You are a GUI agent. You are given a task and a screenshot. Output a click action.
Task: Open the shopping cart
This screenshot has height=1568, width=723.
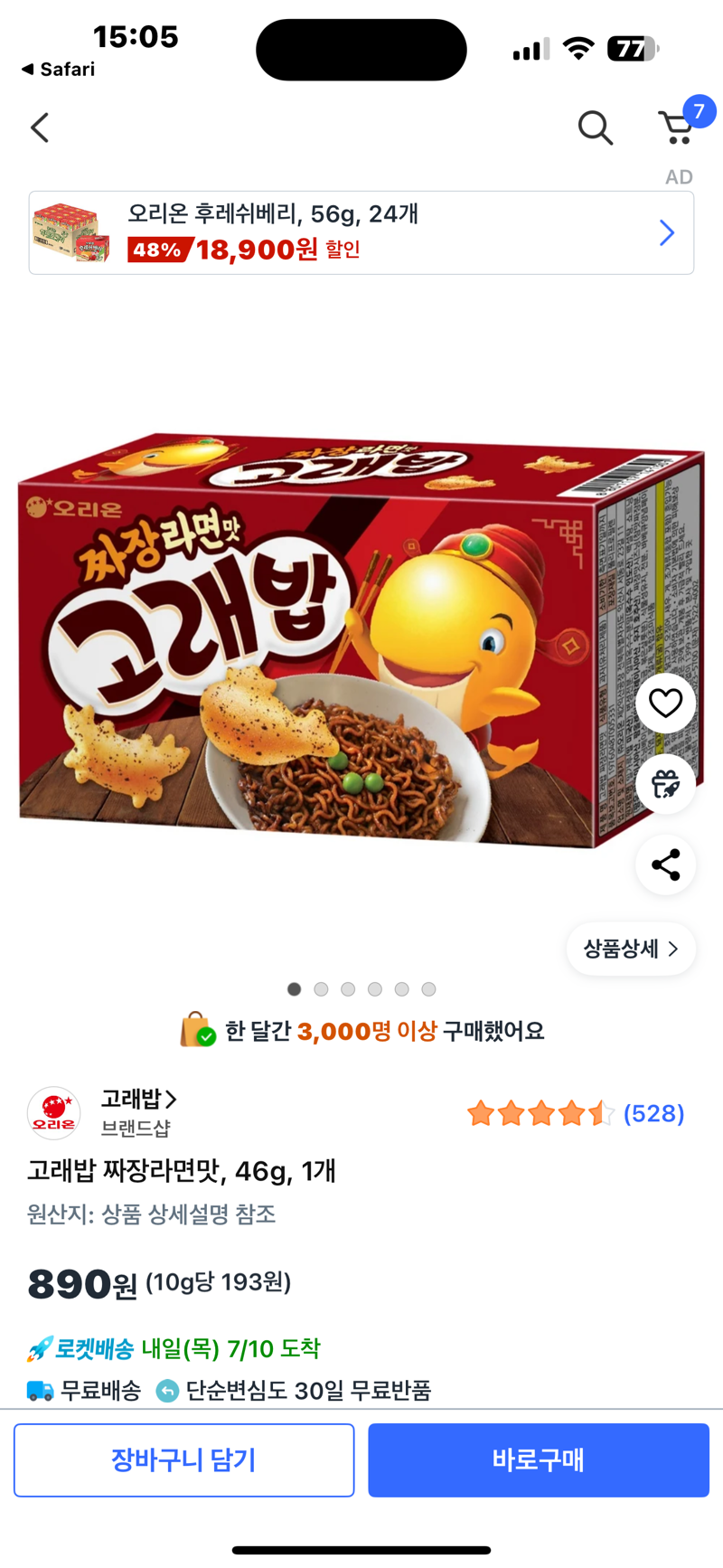(x=677, y=128)
